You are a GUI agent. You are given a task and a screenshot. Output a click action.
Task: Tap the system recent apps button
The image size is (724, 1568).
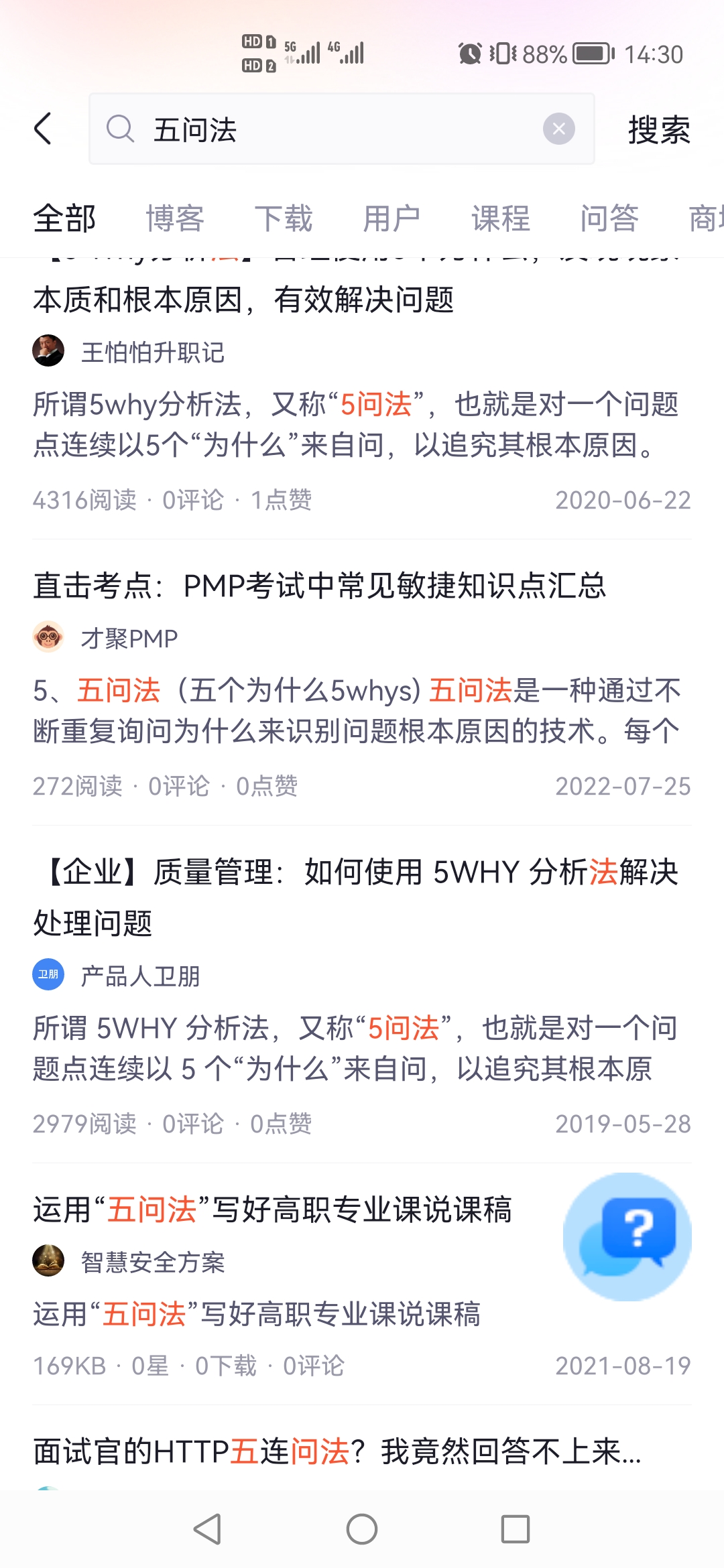(515, 1529)
